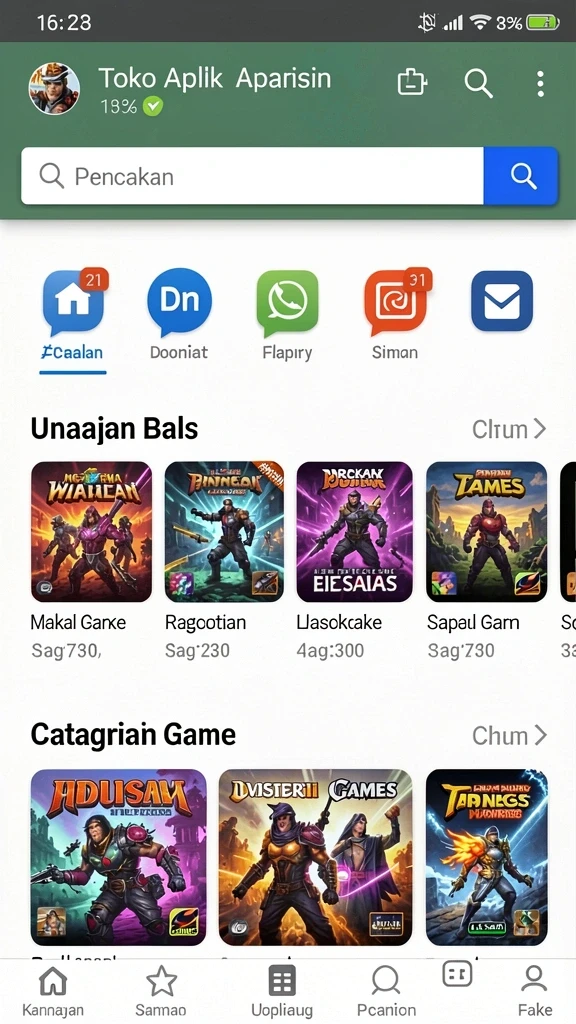Open the Pcanion bottom tab
The width and height of the screenshot is (576, 1024).
pos(387,991)
